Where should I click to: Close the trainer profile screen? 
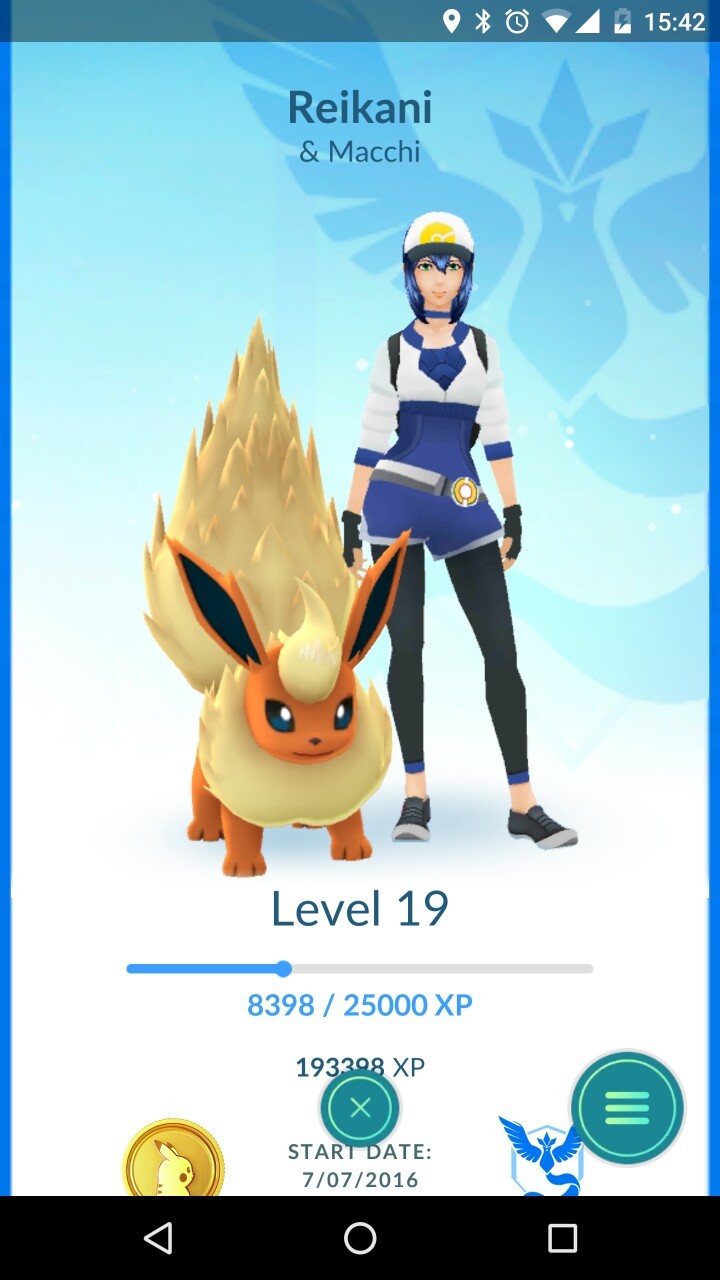pyautogui.click(x=360, y=1107)
